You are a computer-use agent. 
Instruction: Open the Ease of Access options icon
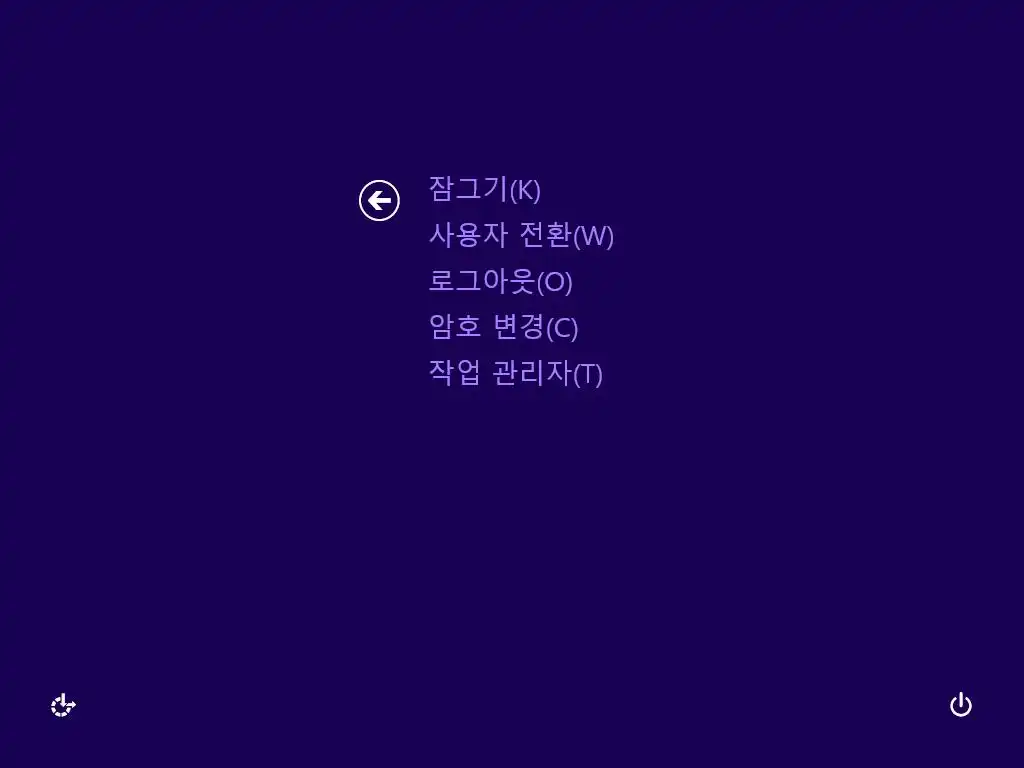[x=63, y=706]
